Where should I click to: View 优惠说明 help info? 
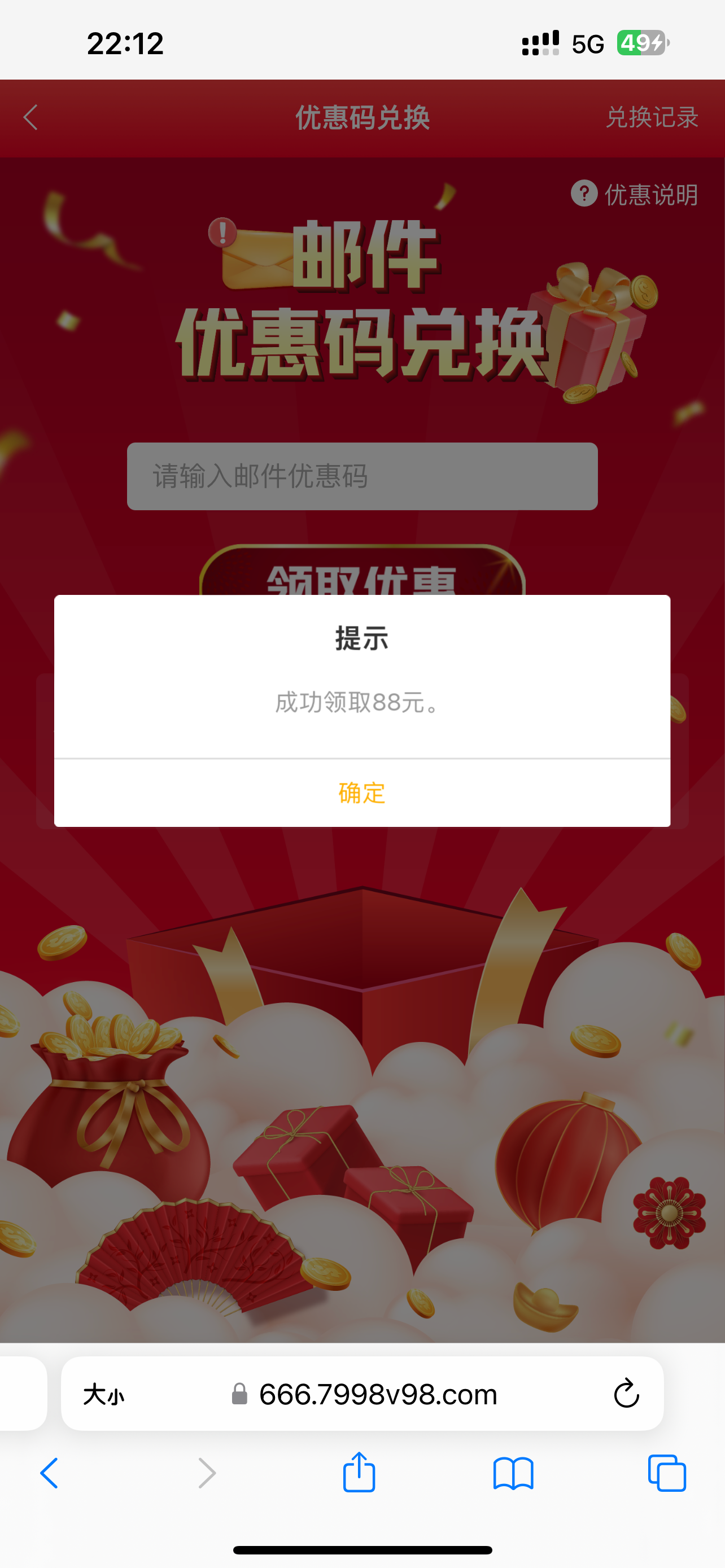635,195
